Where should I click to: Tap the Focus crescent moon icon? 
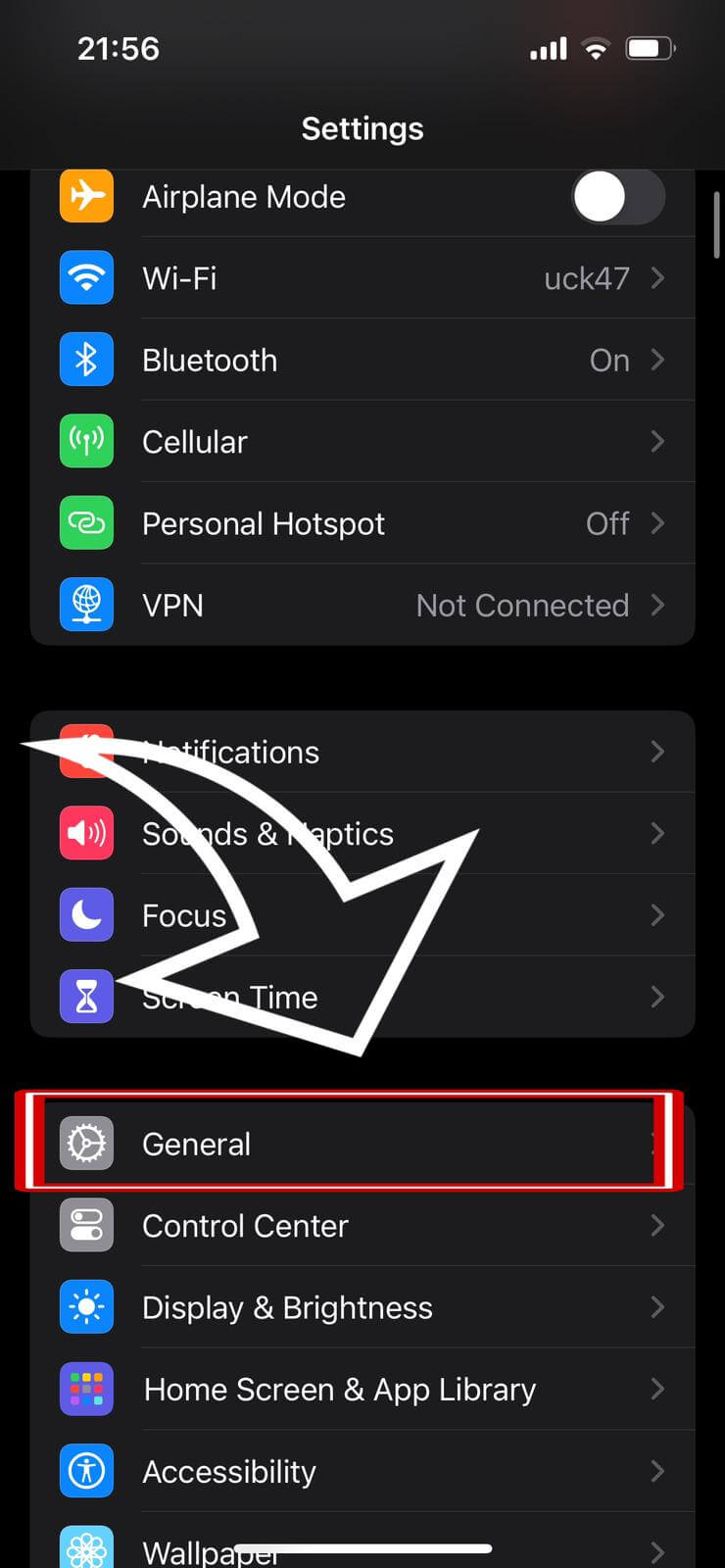pos(86,915)
